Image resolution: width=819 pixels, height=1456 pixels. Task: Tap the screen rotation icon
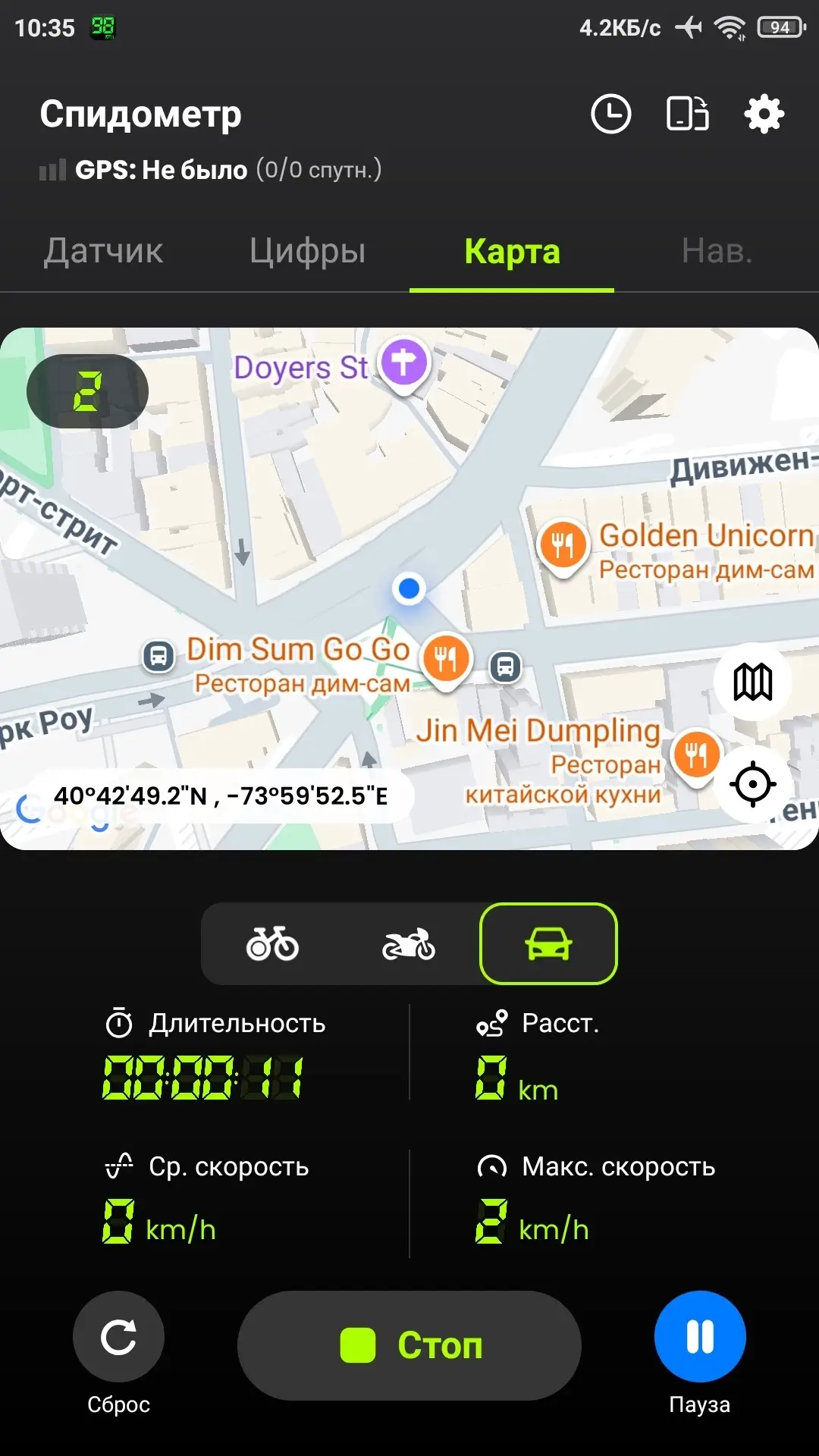(x=687, y=115)
